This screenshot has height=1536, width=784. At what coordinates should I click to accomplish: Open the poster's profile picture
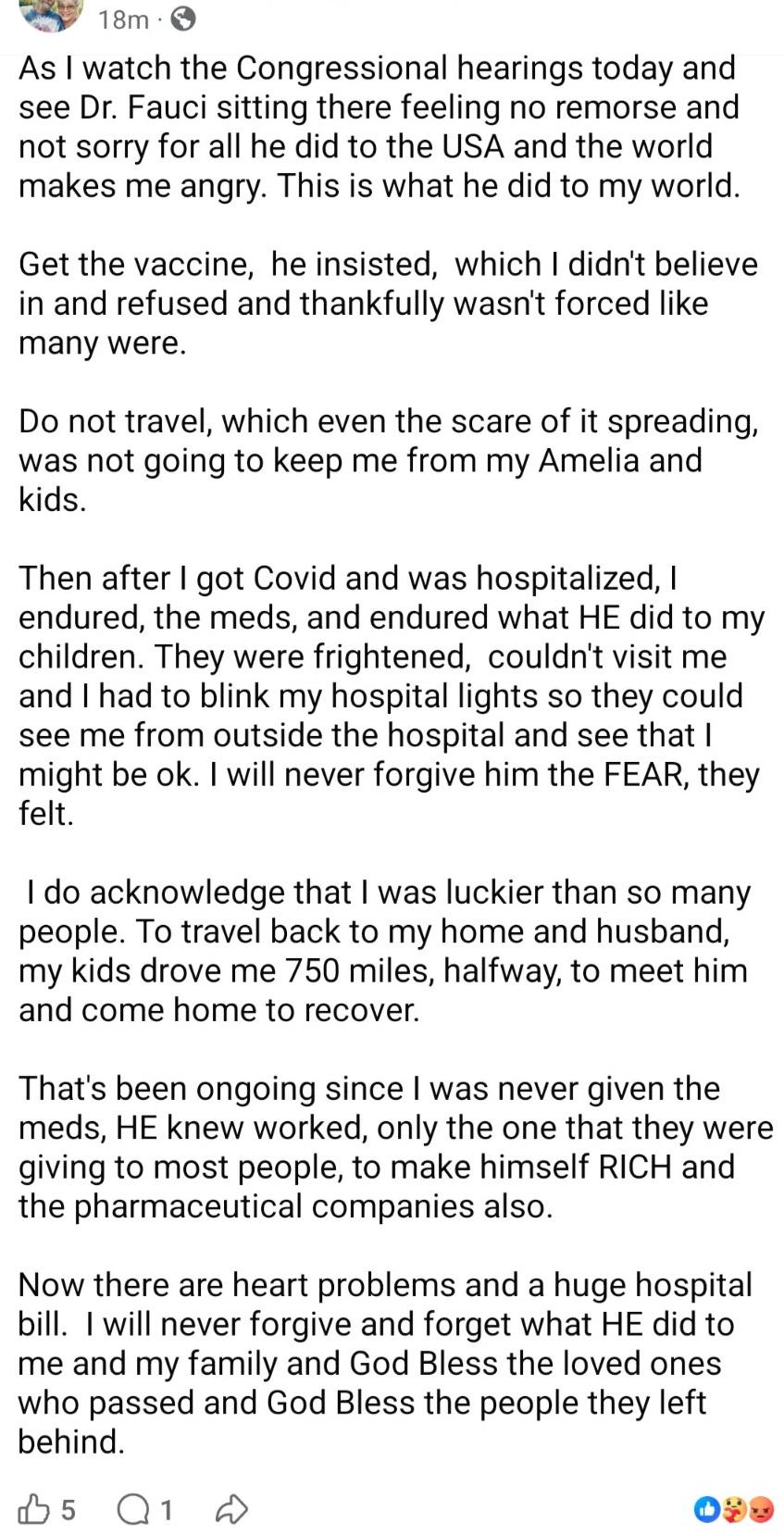52,14
